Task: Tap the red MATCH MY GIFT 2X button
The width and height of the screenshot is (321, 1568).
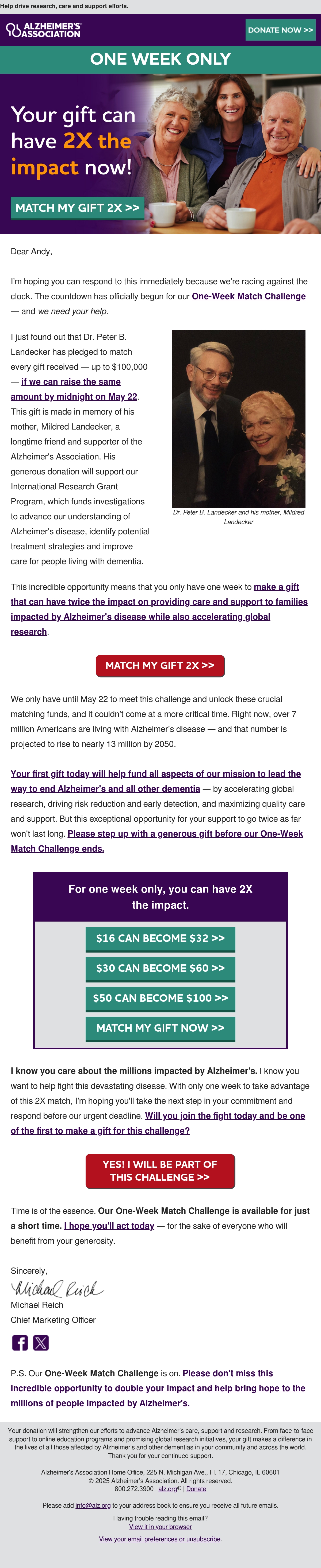Action: point(160,665)
